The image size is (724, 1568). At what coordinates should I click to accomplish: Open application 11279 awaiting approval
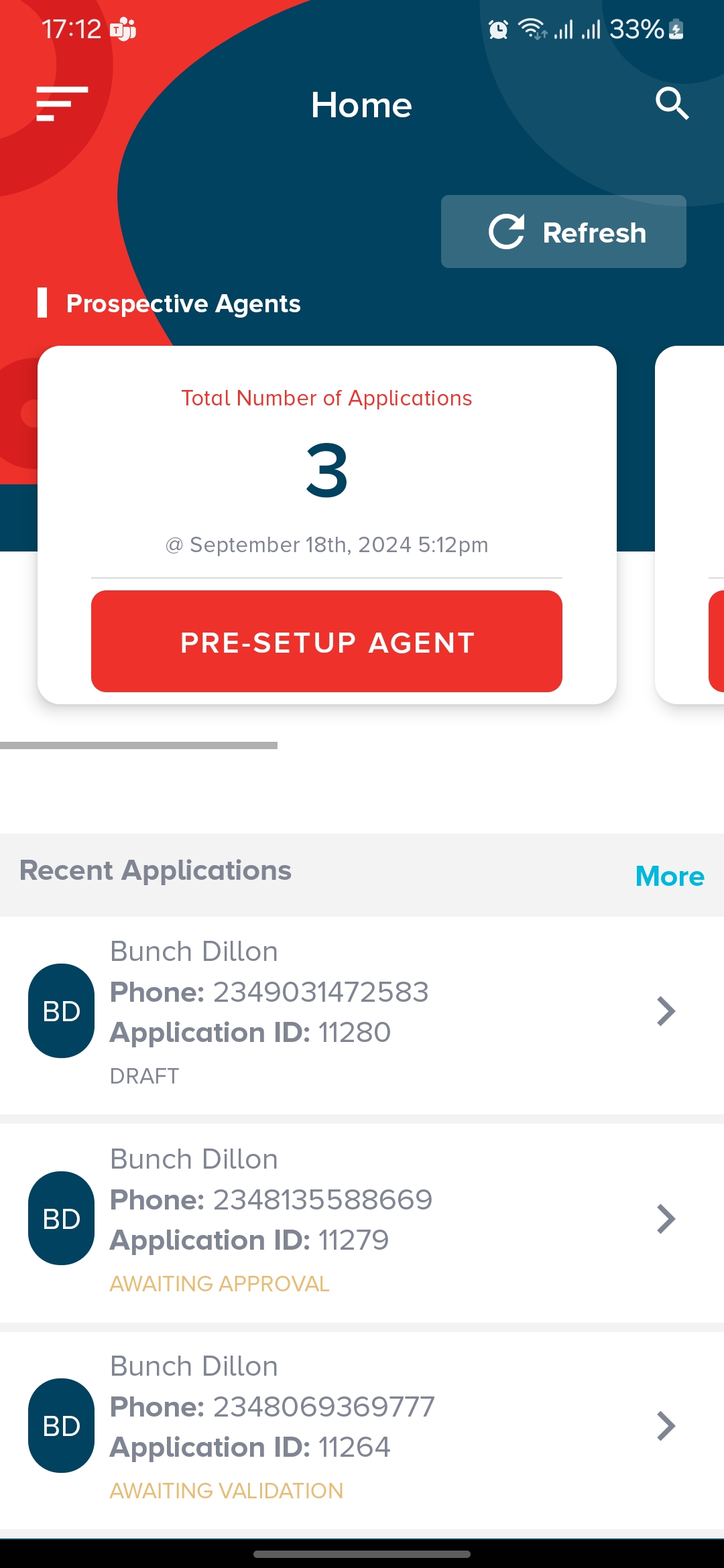pos(362,1220)
